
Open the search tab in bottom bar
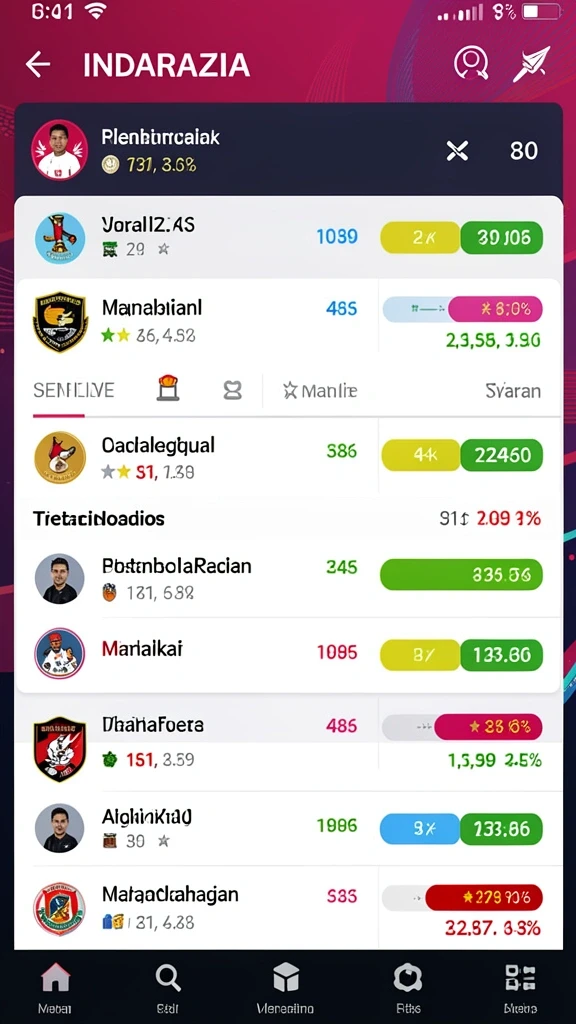[168, 986]
